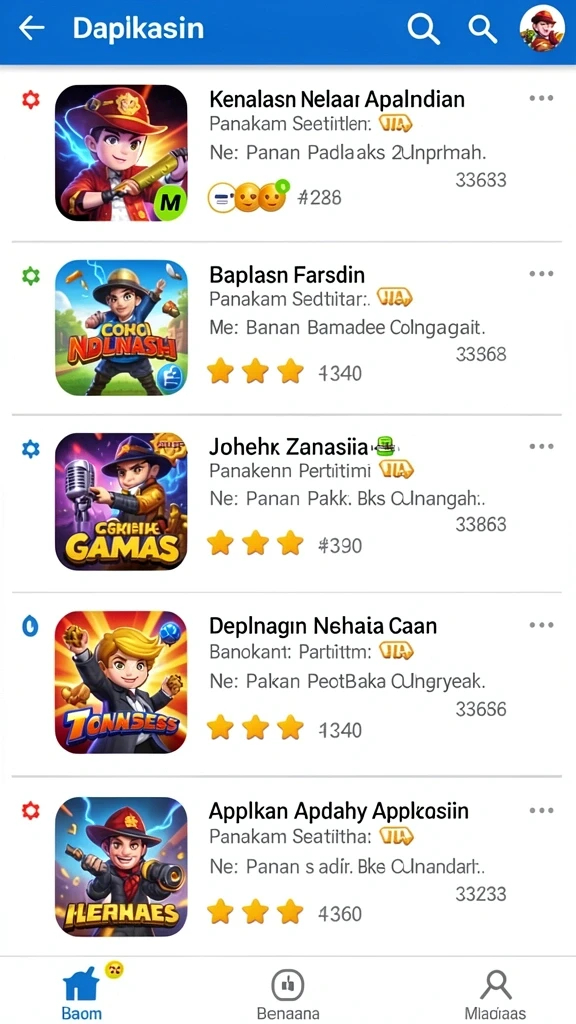Open overflow menu for Kenalasn Nelaar Apalndian
This screenshot has height=1024, width=576.
click(x=541, y=99)
